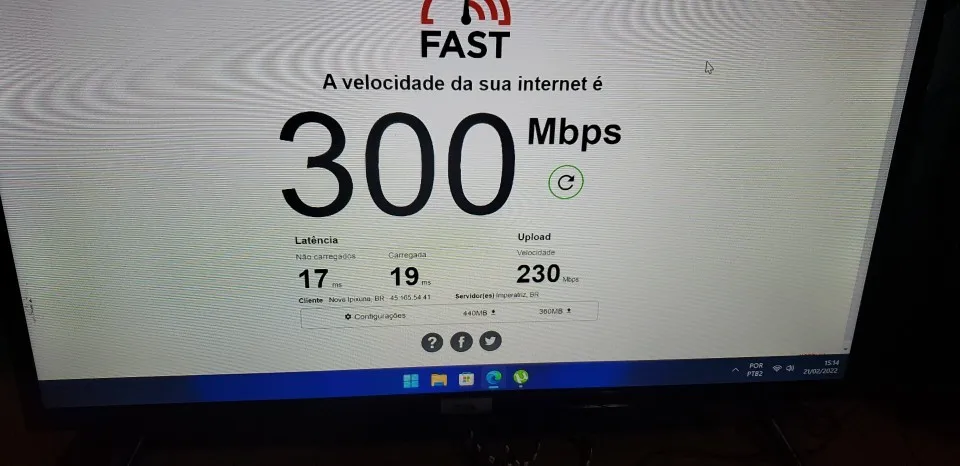The height and width of the screenshot is (466, 960).
Task: Open the help question mark icon
Action: (431, 342)
